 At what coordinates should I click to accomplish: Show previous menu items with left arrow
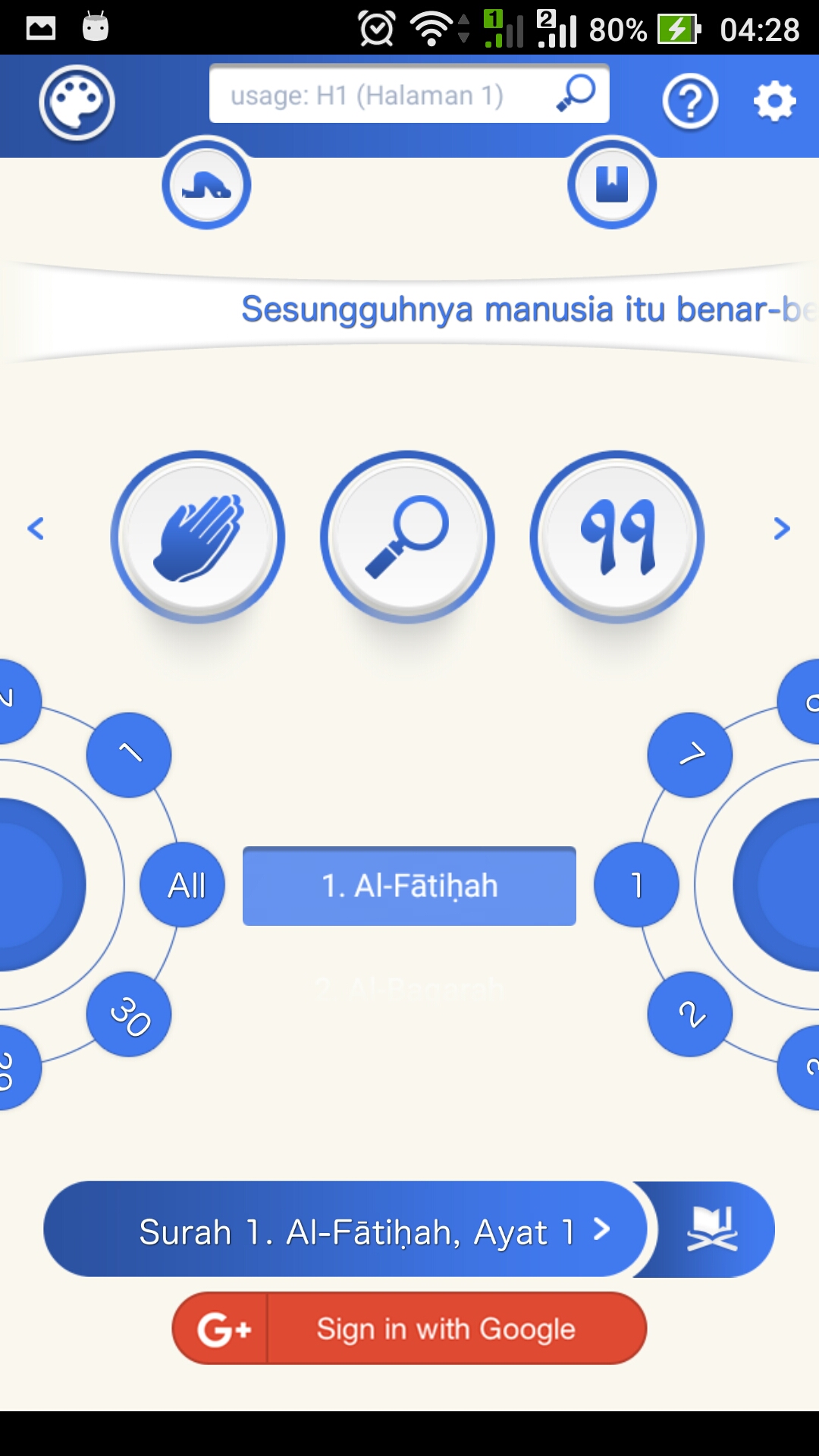pyautogui.click(x=36, y=529)
